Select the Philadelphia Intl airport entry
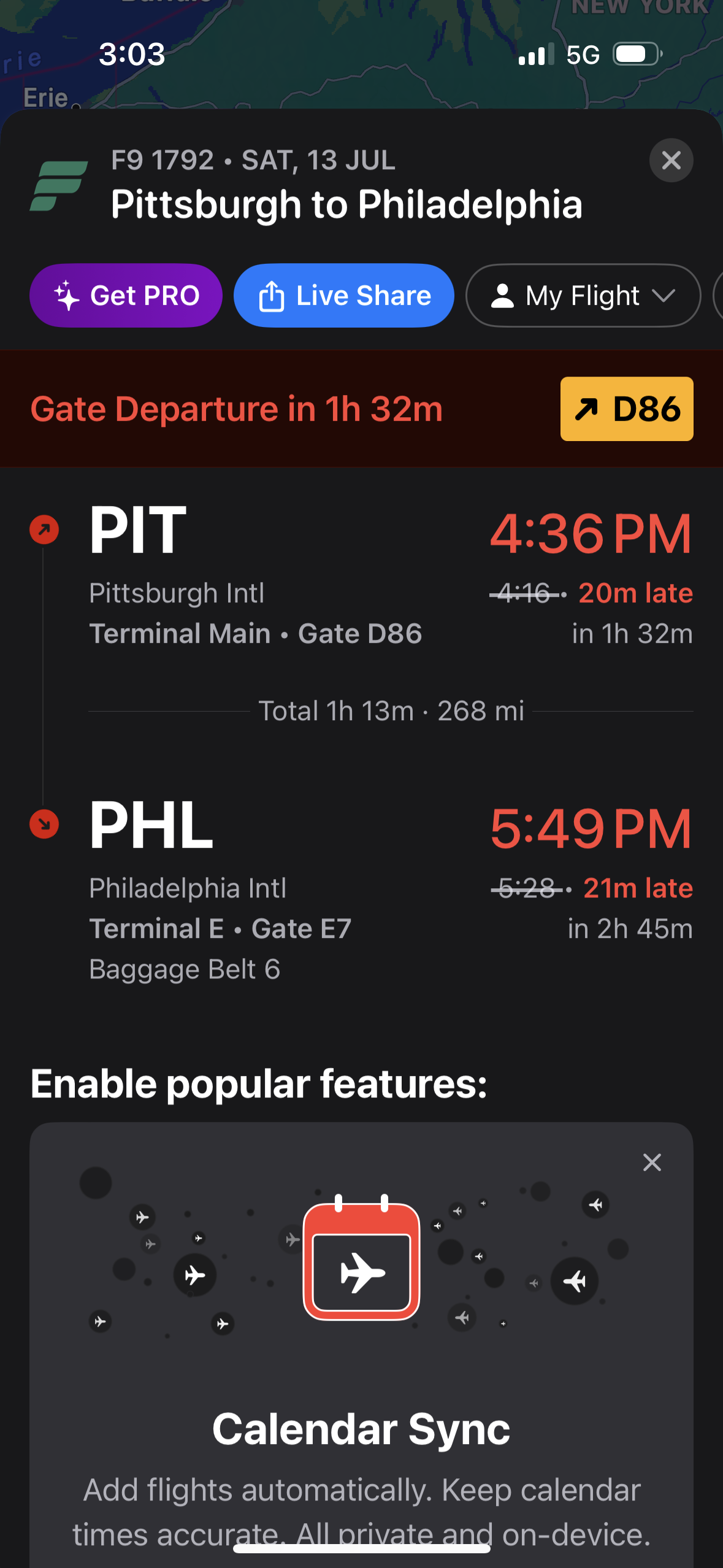 point(188,888)
